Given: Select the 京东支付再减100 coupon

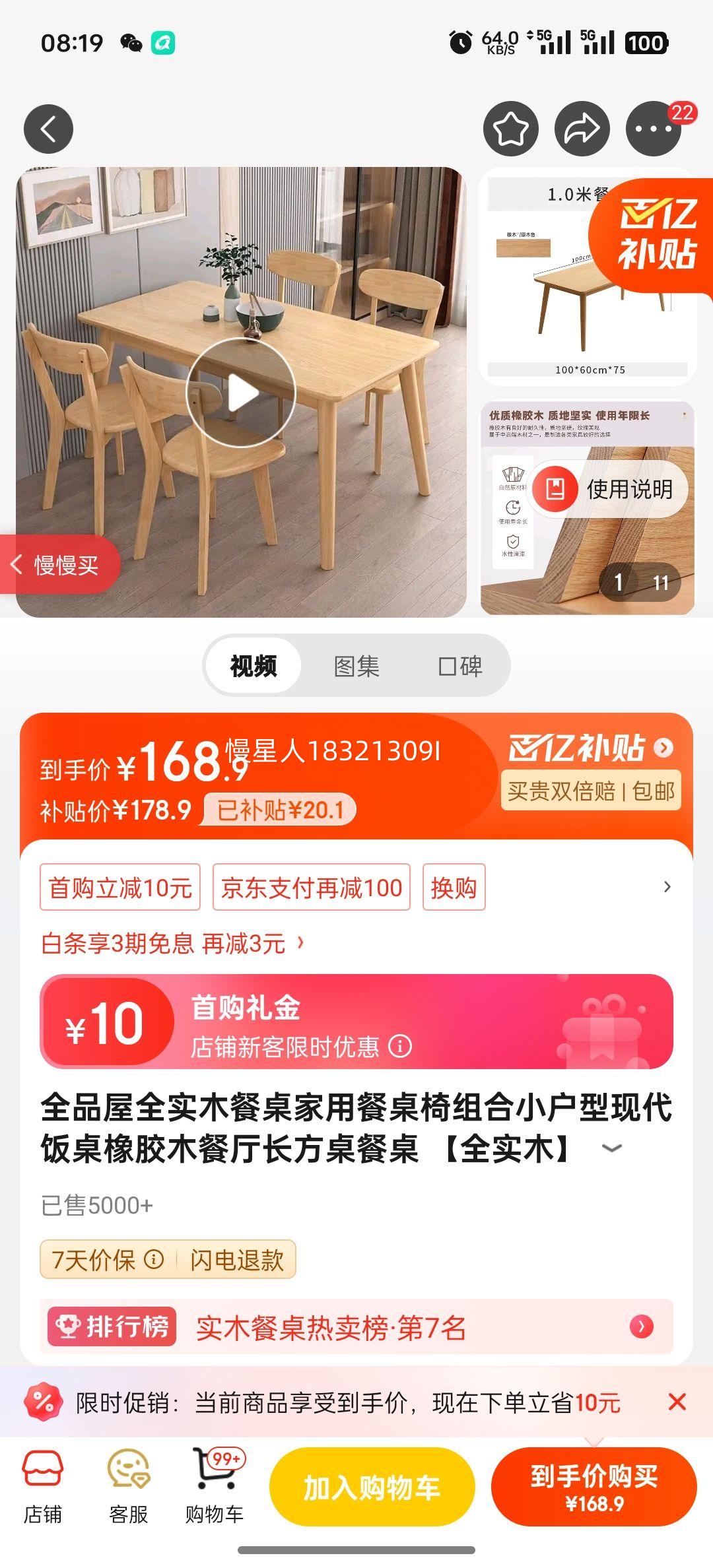Looking at the screenshot, I should [312, 888].
